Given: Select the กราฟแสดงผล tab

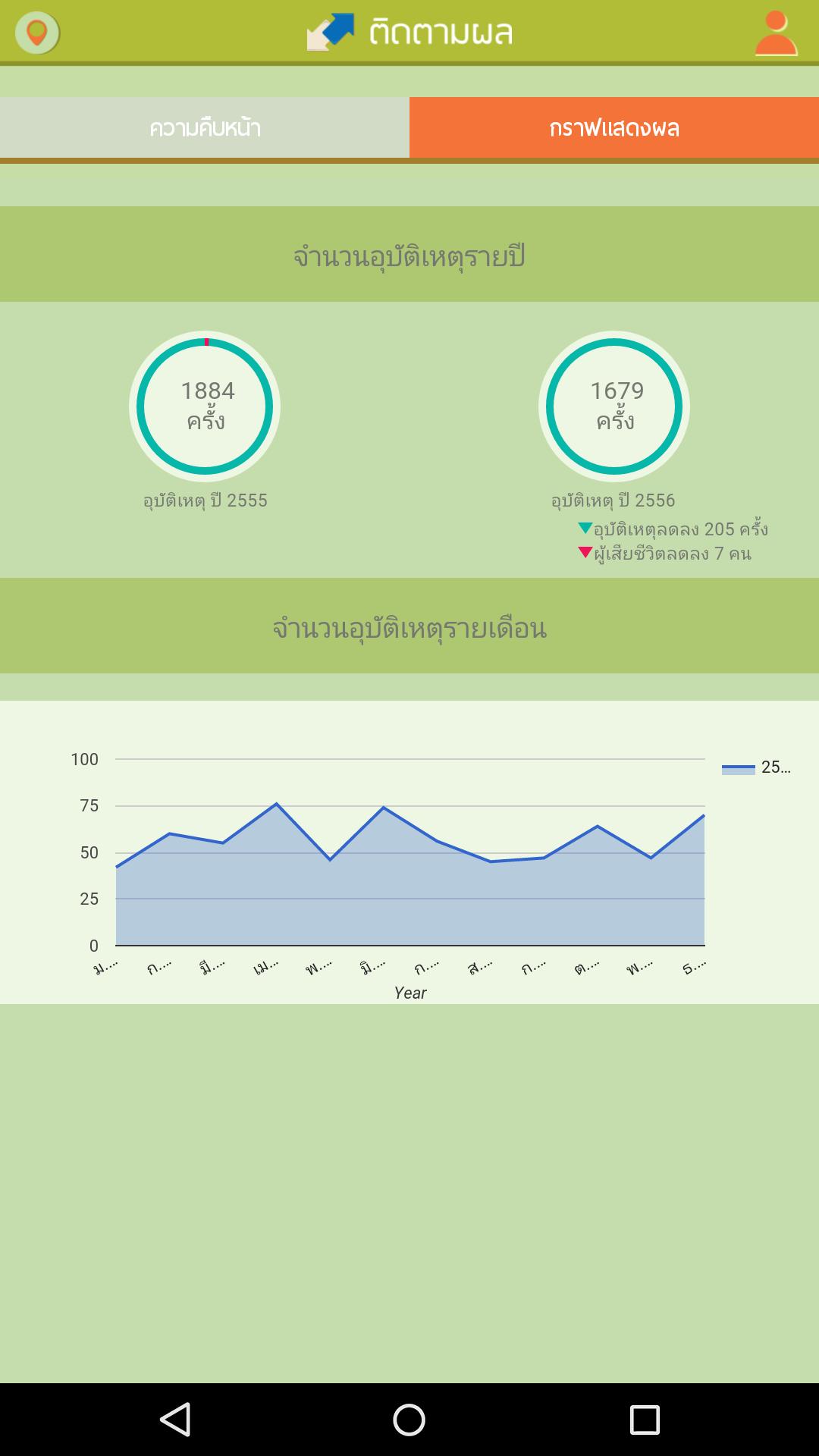Looking at the screenshot, I should tap(614, 127).
